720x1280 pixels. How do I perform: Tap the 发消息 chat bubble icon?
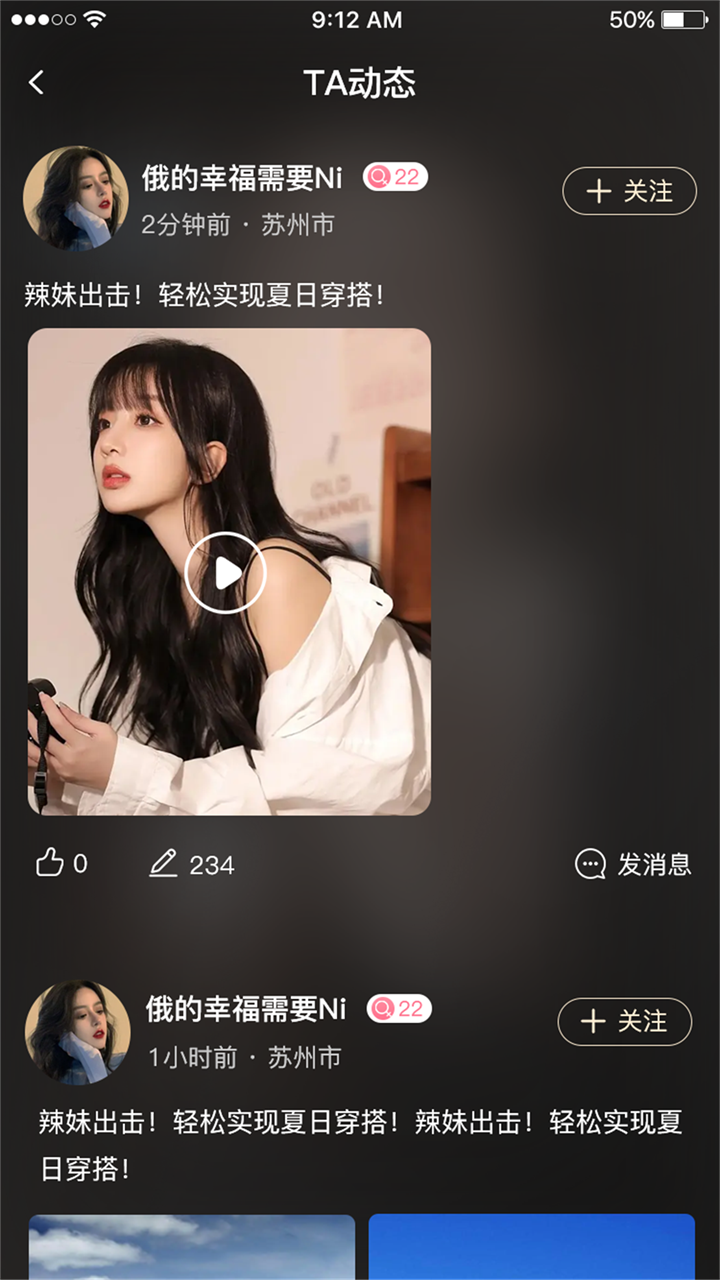coord(592,864)
